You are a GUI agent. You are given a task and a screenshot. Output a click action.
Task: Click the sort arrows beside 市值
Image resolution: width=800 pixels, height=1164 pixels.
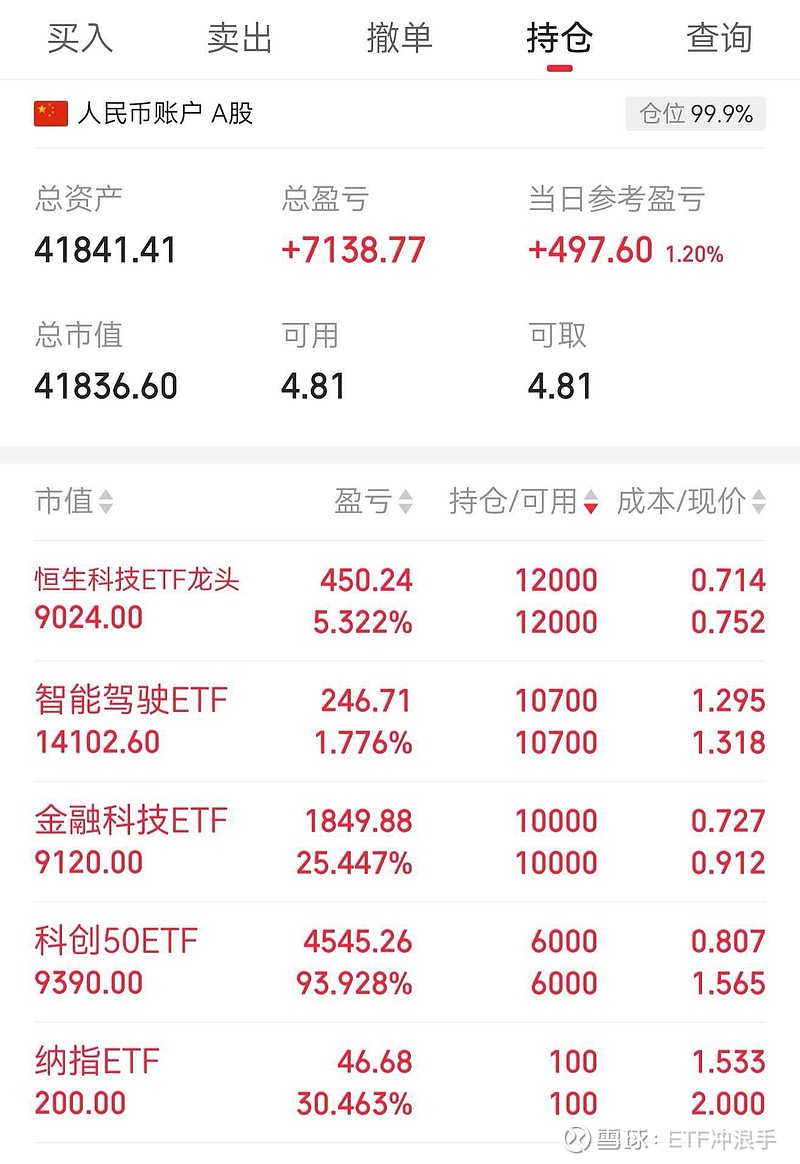(105, 501)
